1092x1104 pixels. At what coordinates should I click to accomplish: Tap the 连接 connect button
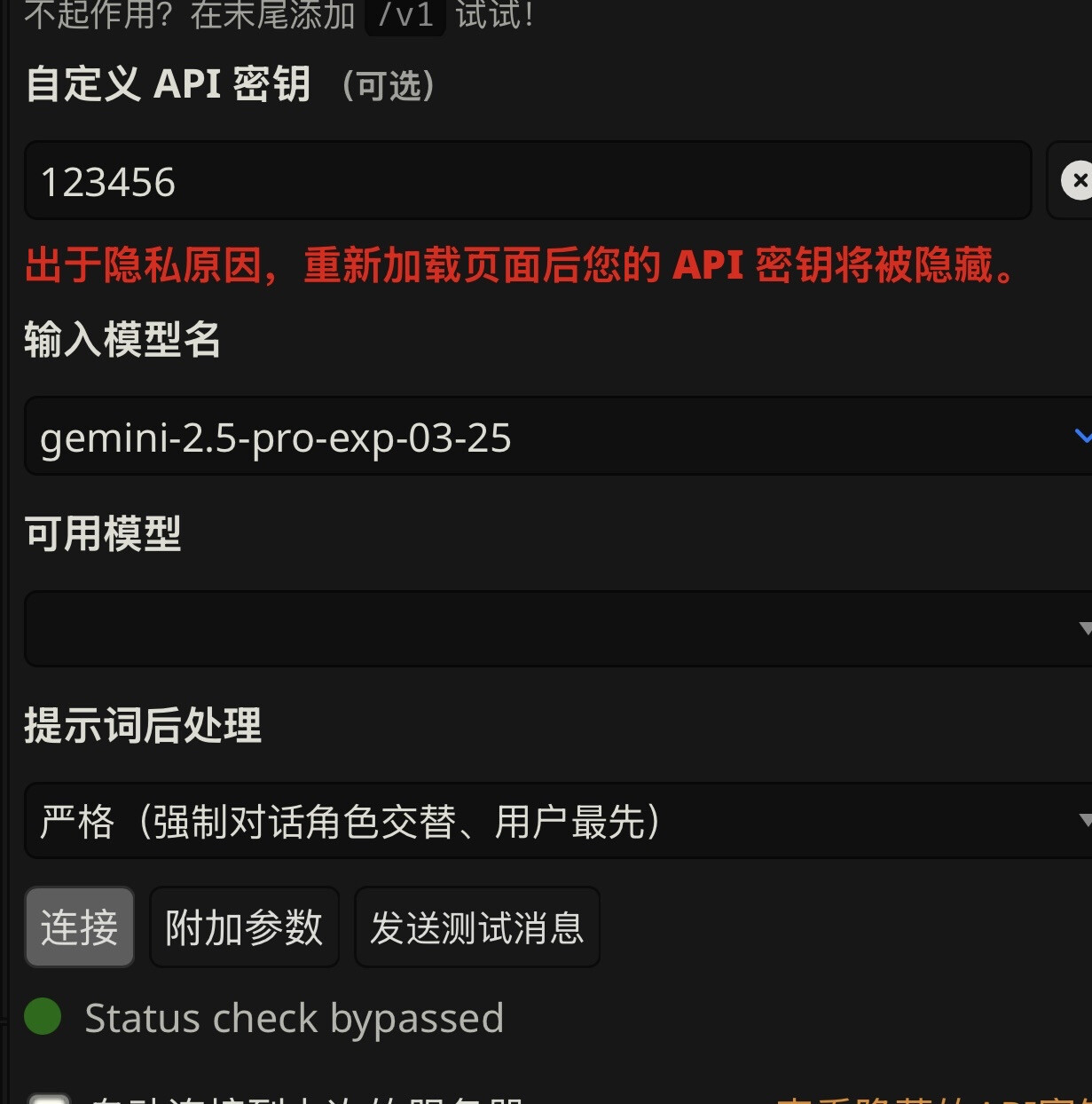[79, 927]
